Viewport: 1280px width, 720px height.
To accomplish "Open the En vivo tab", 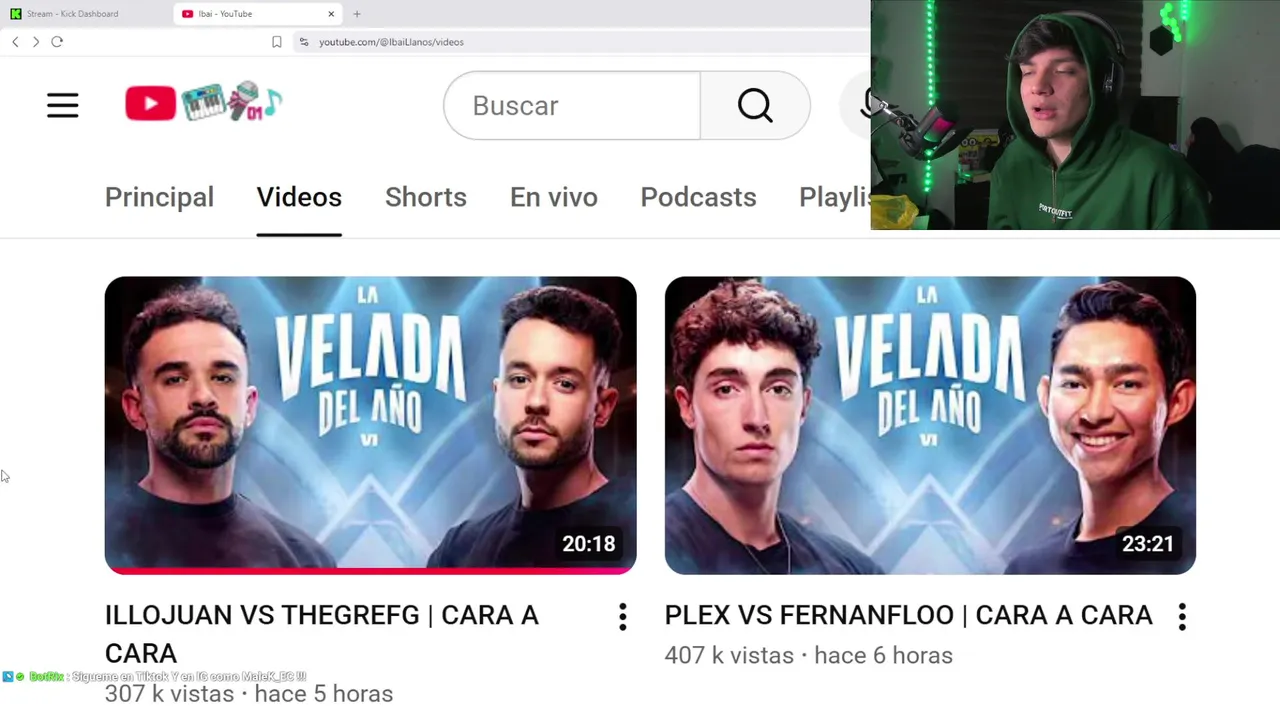I will coord(554,197).
